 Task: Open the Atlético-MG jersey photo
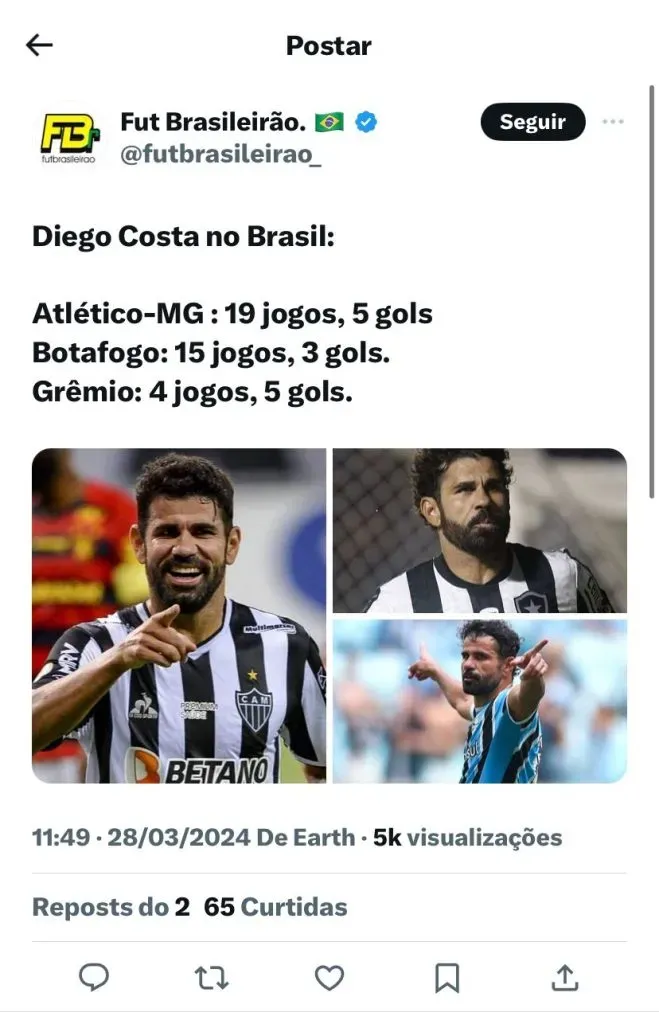point(179,615)
